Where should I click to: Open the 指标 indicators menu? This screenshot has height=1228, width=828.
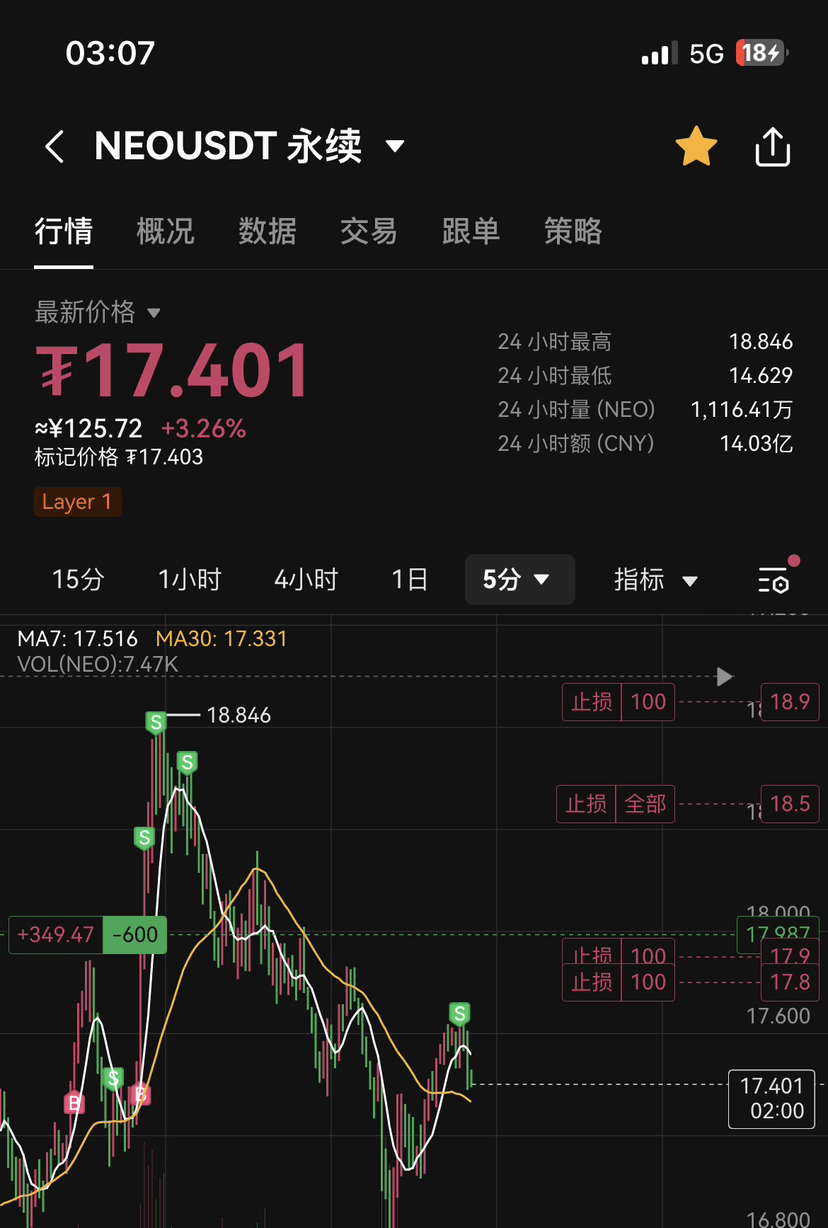tap(655, 580)
